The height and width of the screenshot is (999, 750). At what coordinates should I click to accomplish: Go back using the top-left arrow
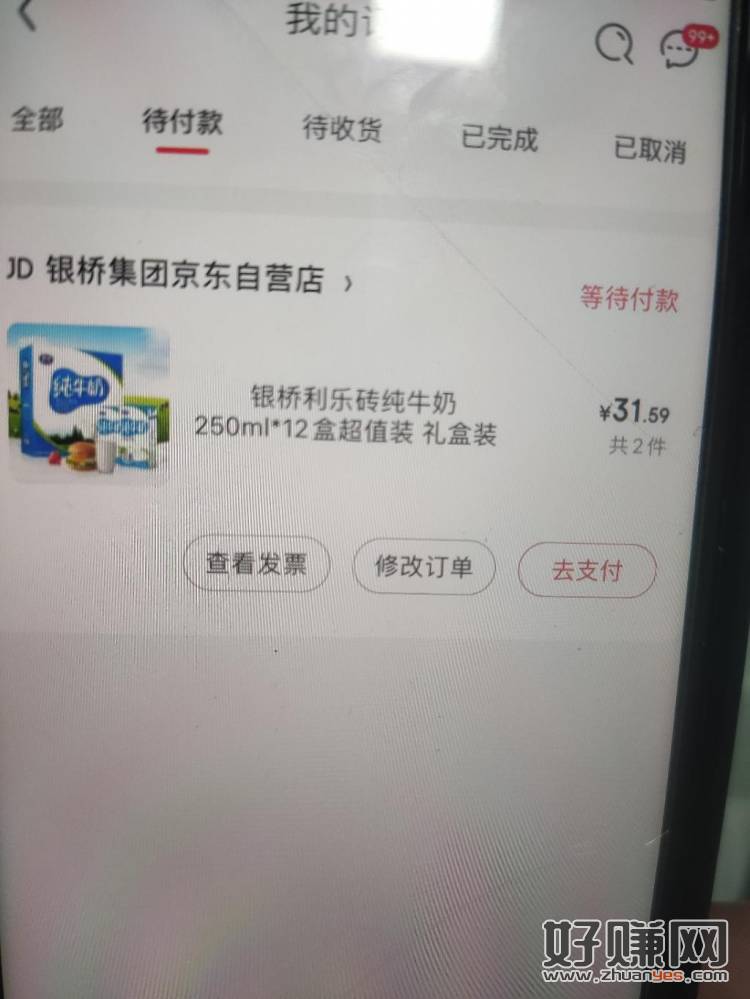[x=27, y=16]
